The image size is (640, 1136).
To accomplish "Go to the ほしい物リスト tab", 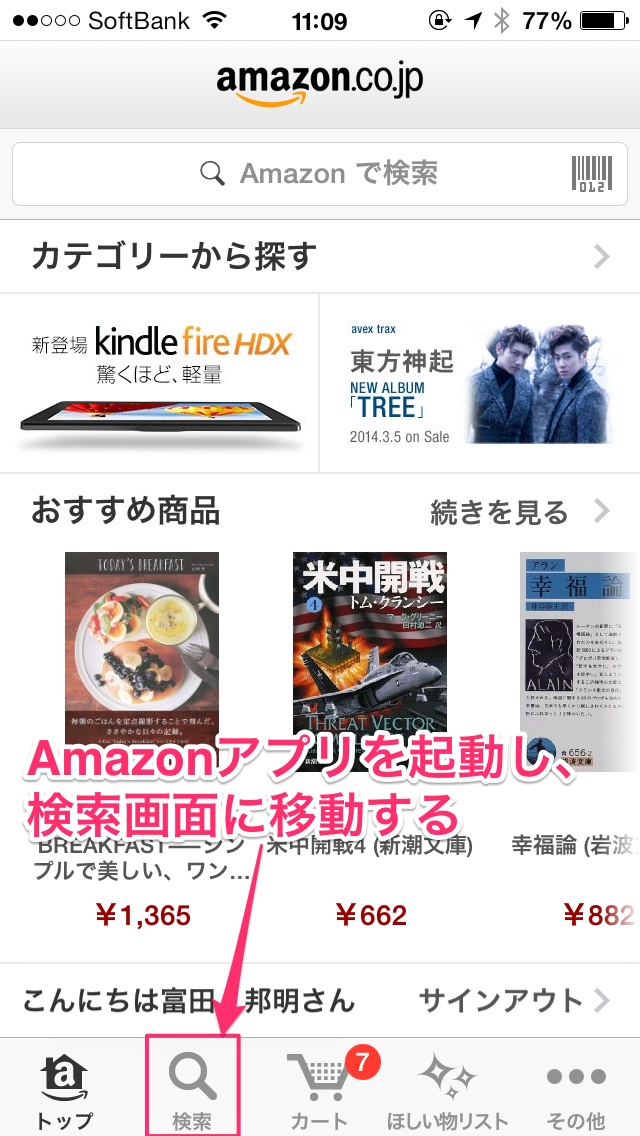I will coord(447,1090).
